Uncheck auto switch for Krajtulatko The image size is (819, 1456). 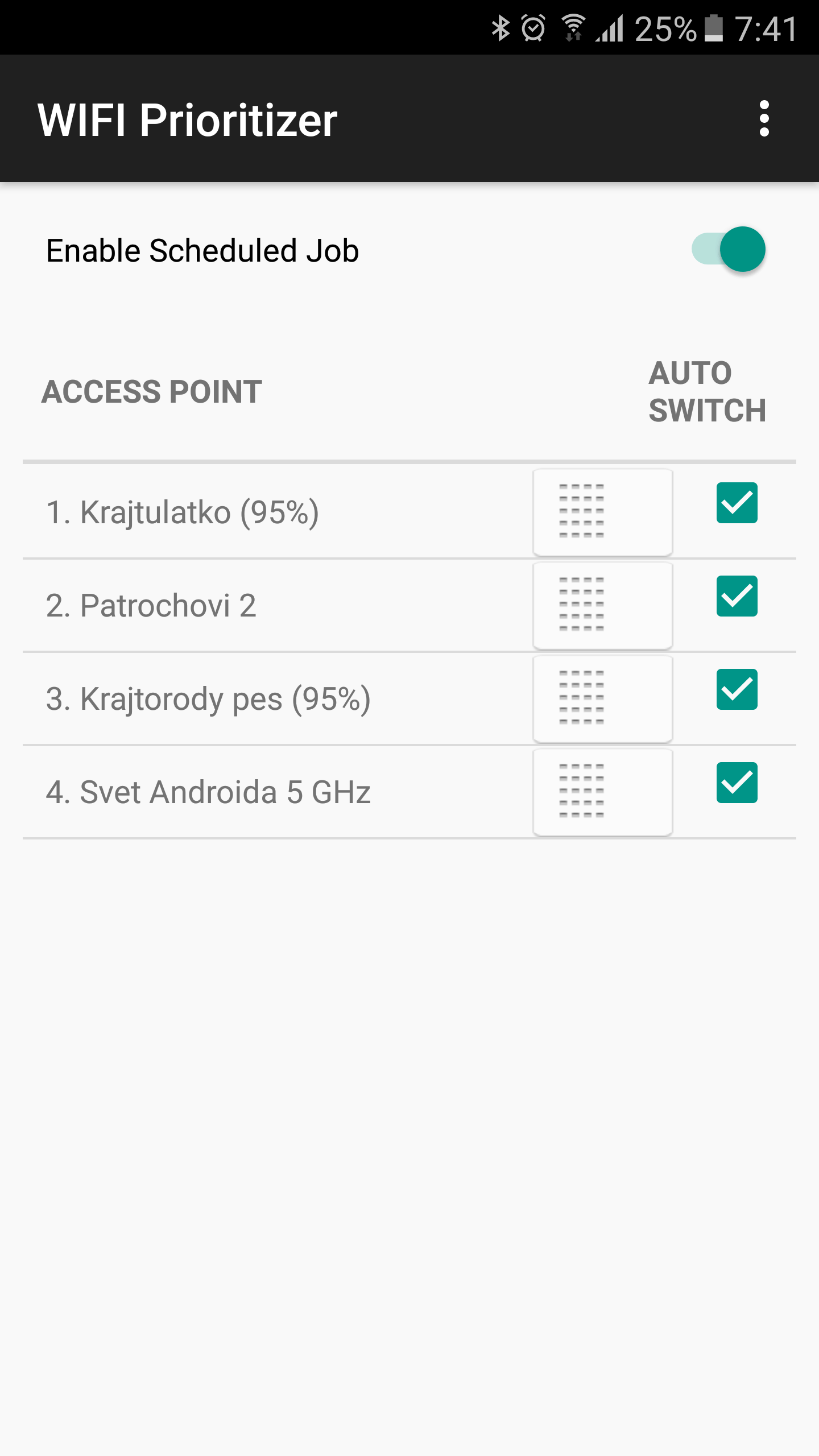tap(737, 503)
